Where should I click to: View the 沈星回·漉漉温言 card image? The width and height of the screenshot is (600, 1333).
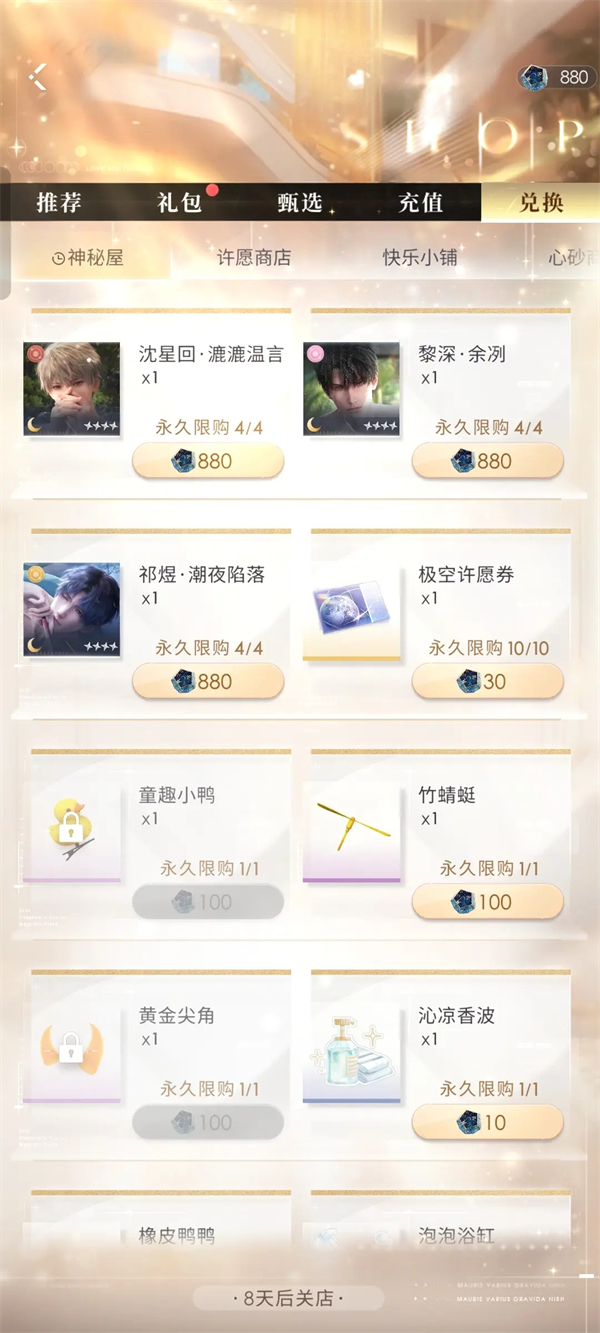pyautogui.click(x=72, y=390)
